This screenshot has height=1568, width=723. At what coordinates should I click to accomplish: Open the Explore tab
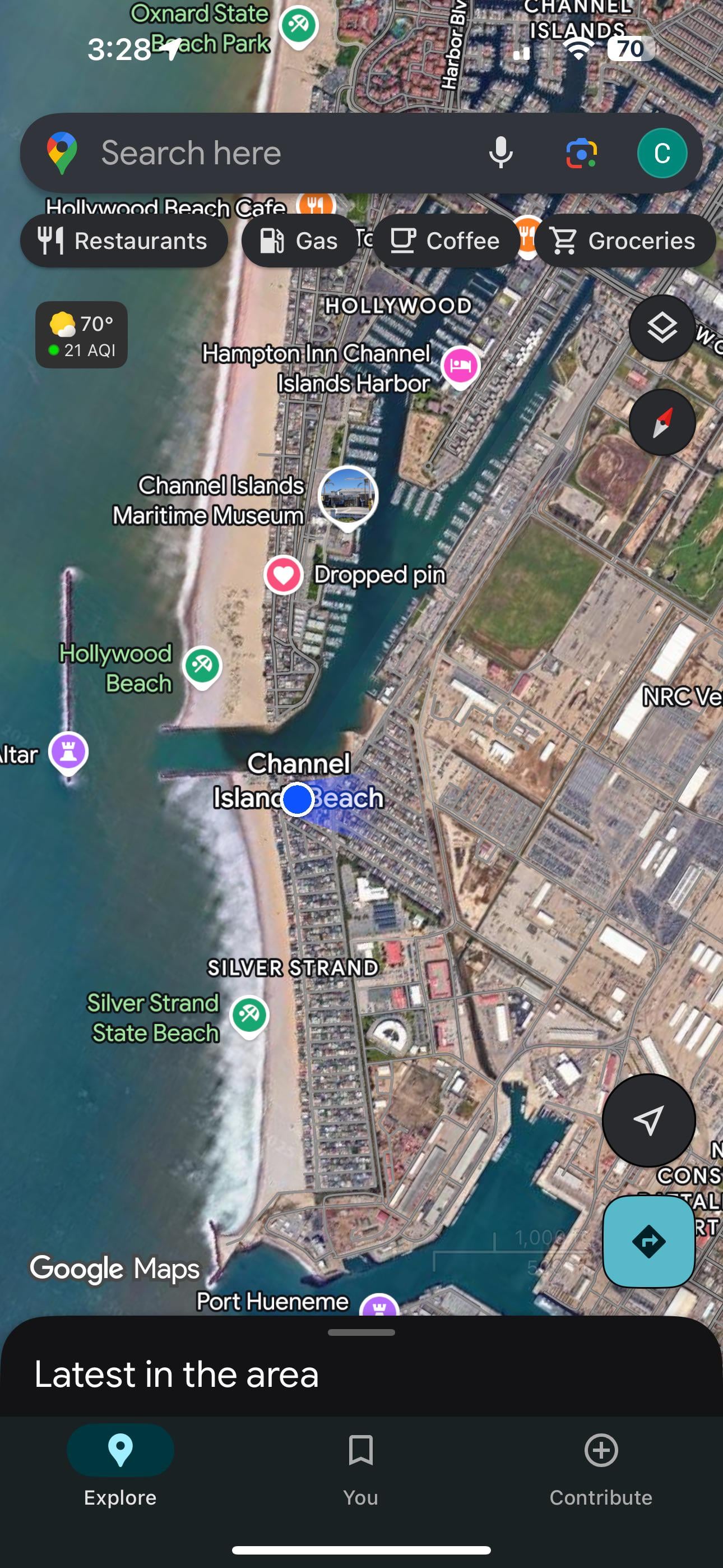121,1467
